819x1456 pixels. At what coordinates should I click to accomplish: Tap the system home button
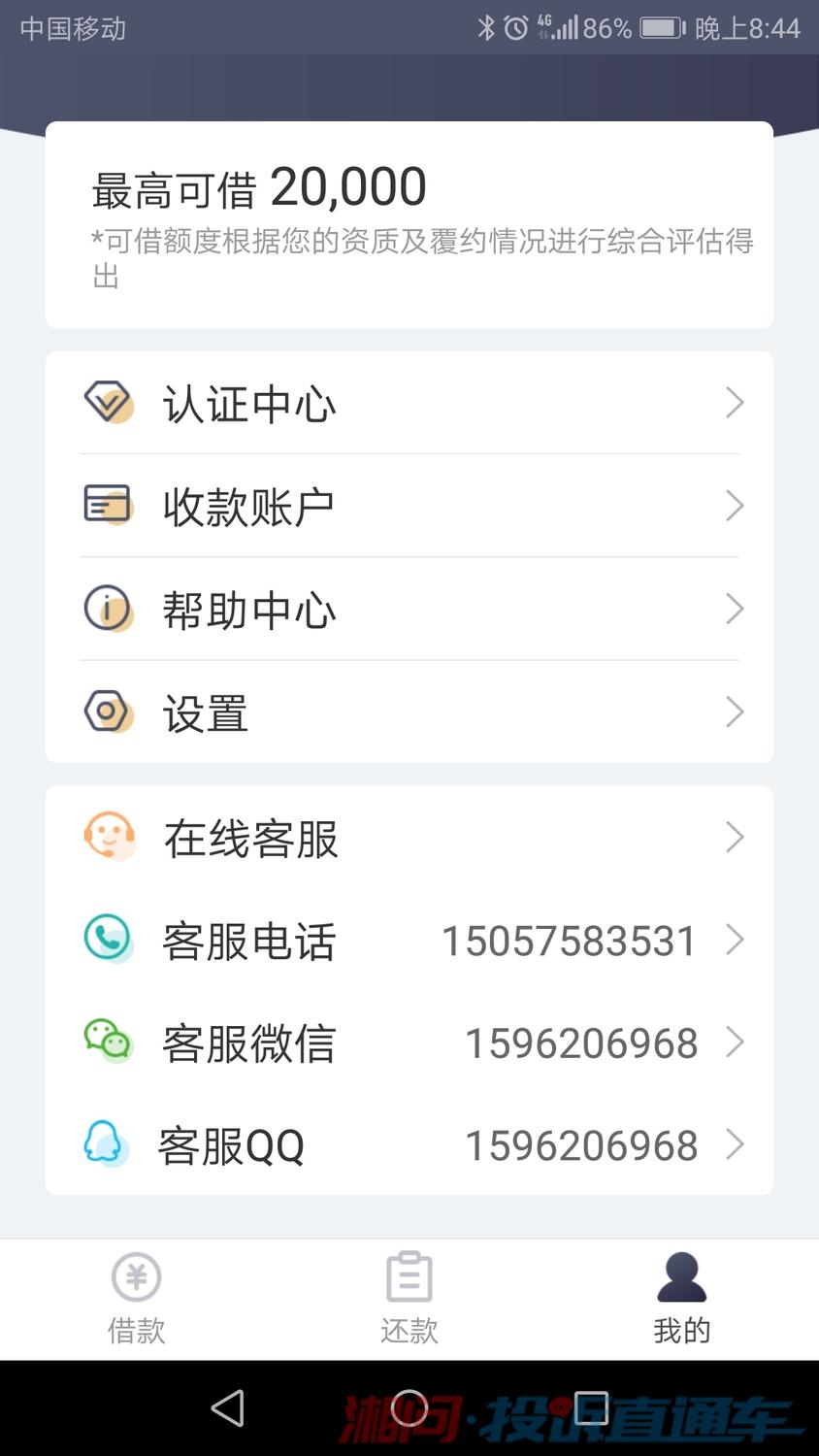coord(409,1407)
